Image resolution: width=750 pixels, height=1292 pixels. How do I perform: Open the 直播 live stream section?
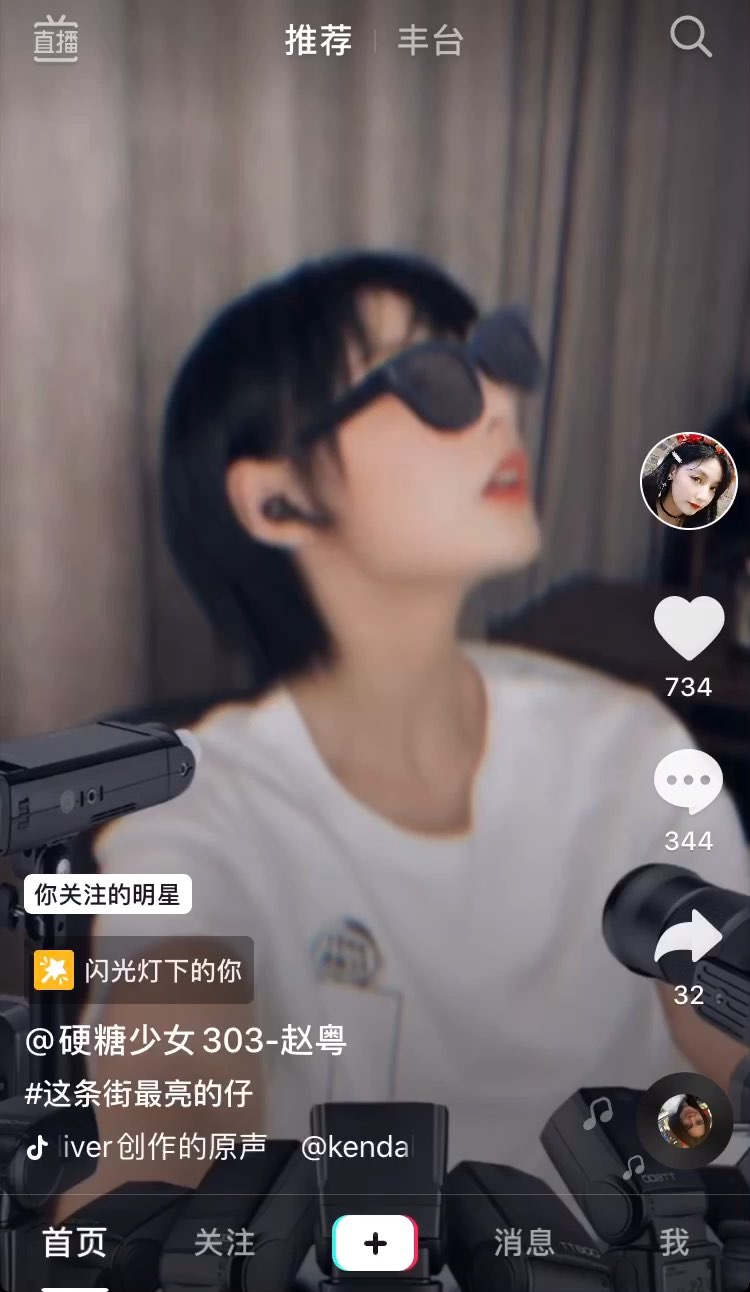[x=55, y=40]
